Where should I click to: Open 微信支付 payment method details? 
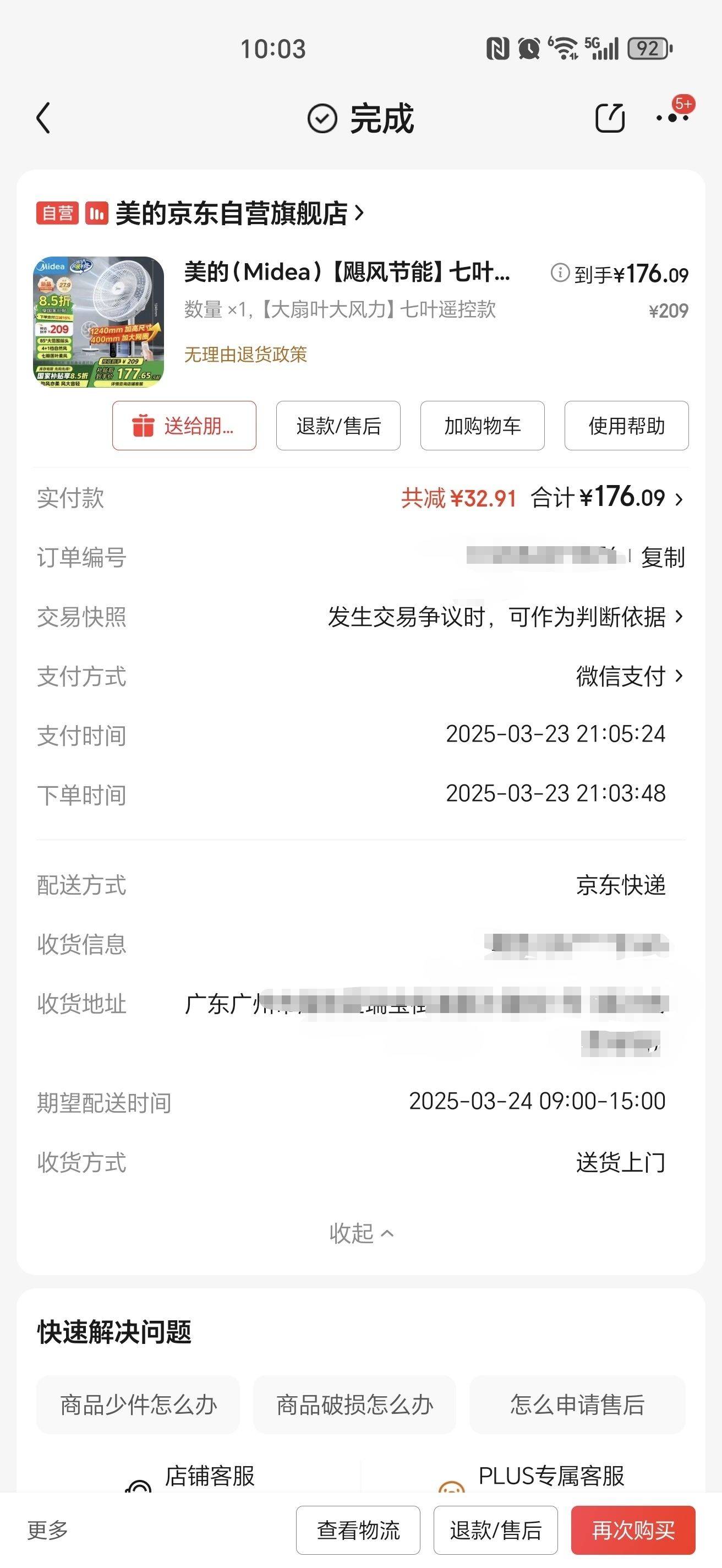[629, 676]
